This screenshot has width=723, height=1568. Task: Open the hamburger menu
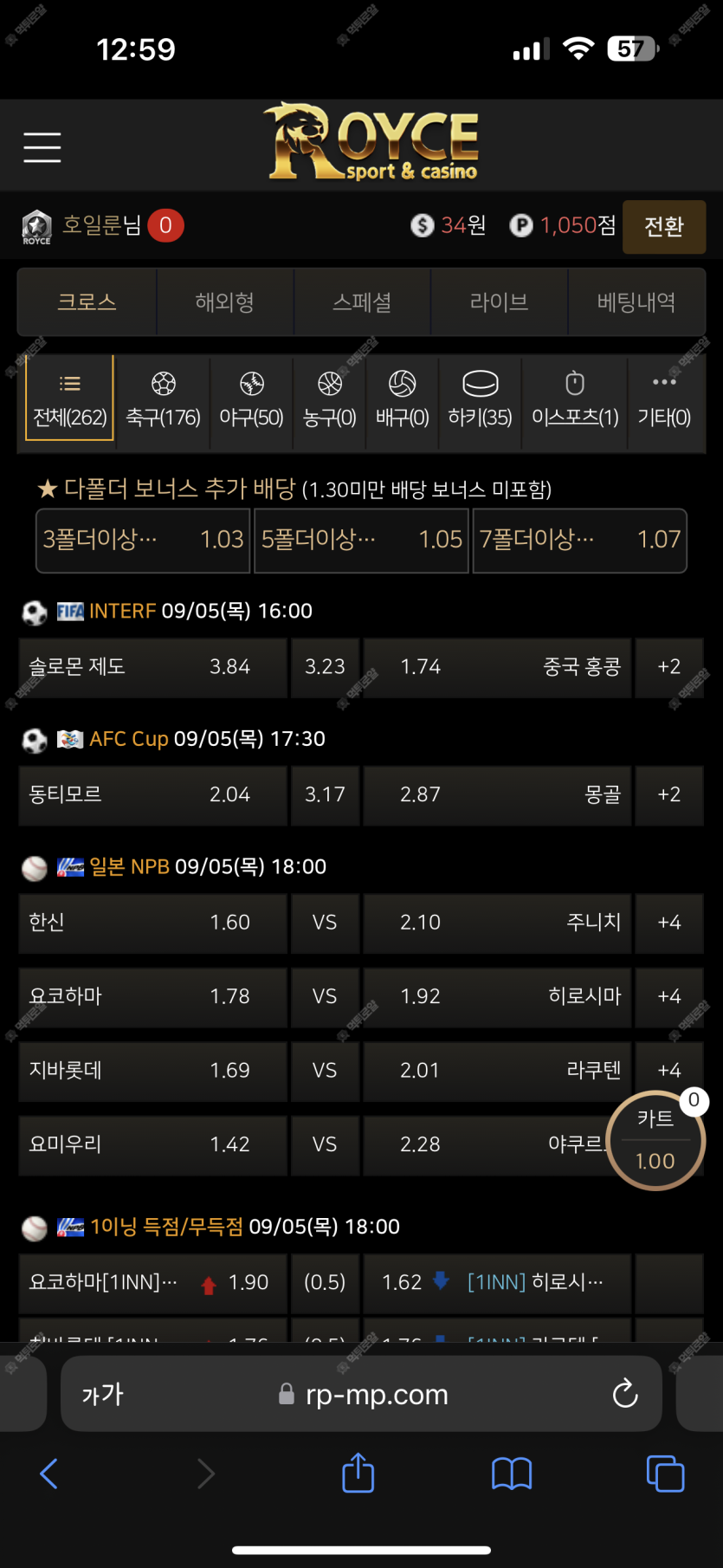click(42, 147)
